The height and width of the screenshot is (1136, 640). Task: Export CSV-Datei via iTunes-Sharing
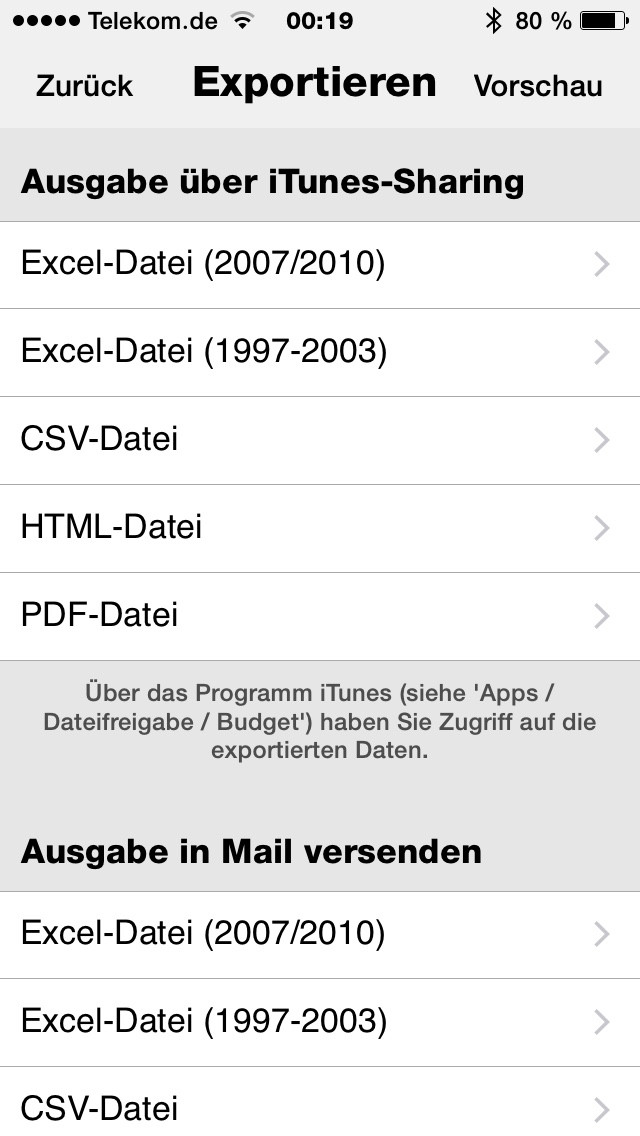click(320, 440)
